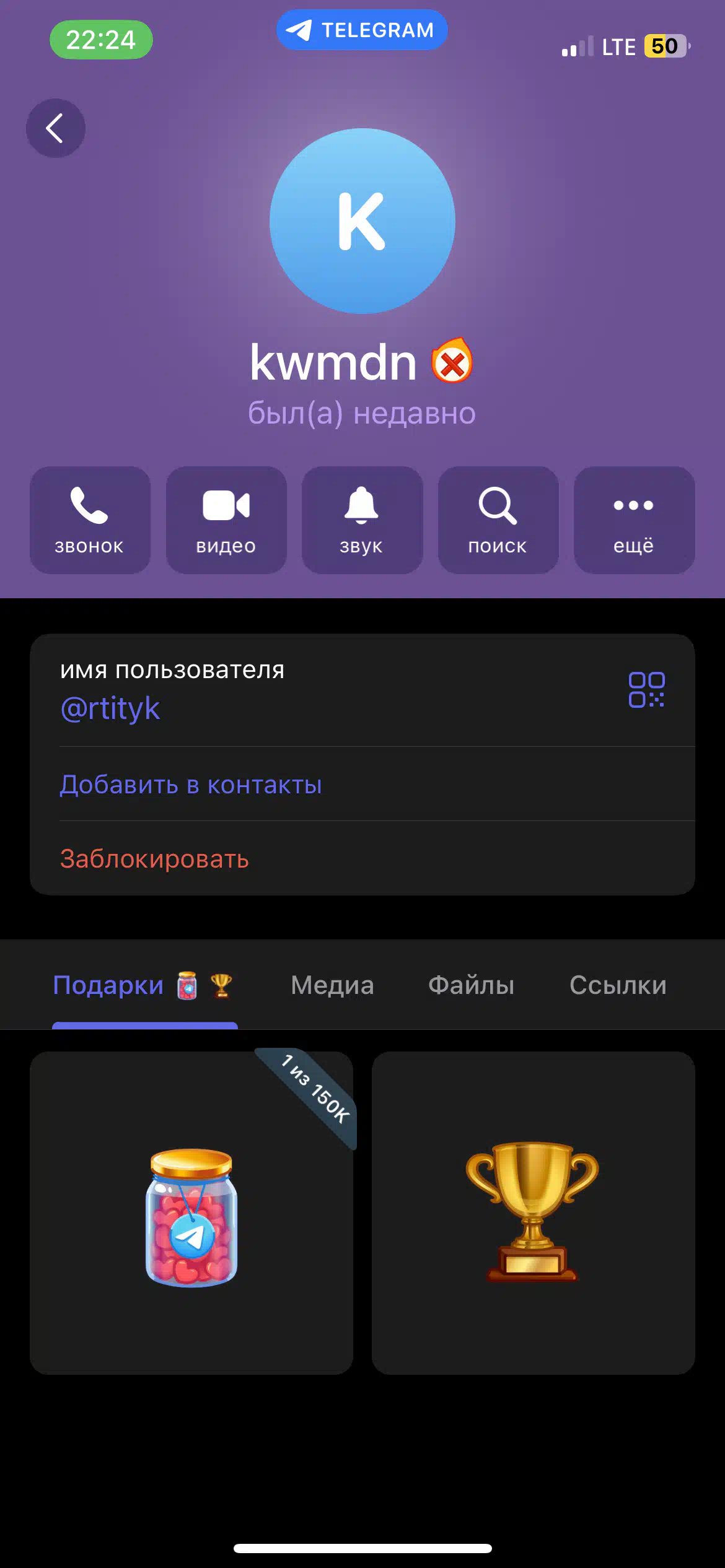Tap the emoji status next to kwmdn

(x=452, y=361)
